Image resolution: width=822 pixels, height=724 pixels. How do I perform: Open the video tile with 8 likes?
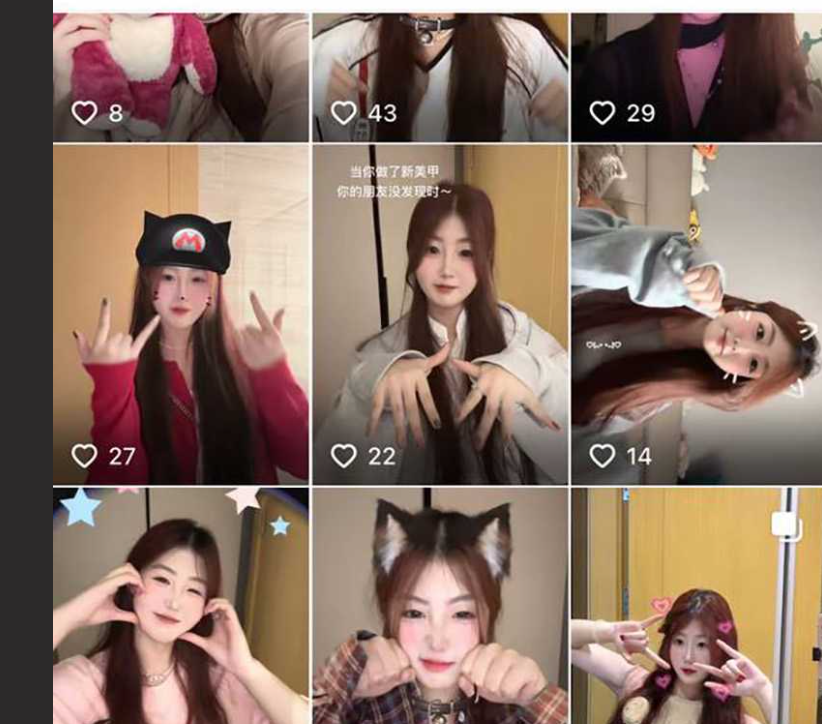click(181, 75)
